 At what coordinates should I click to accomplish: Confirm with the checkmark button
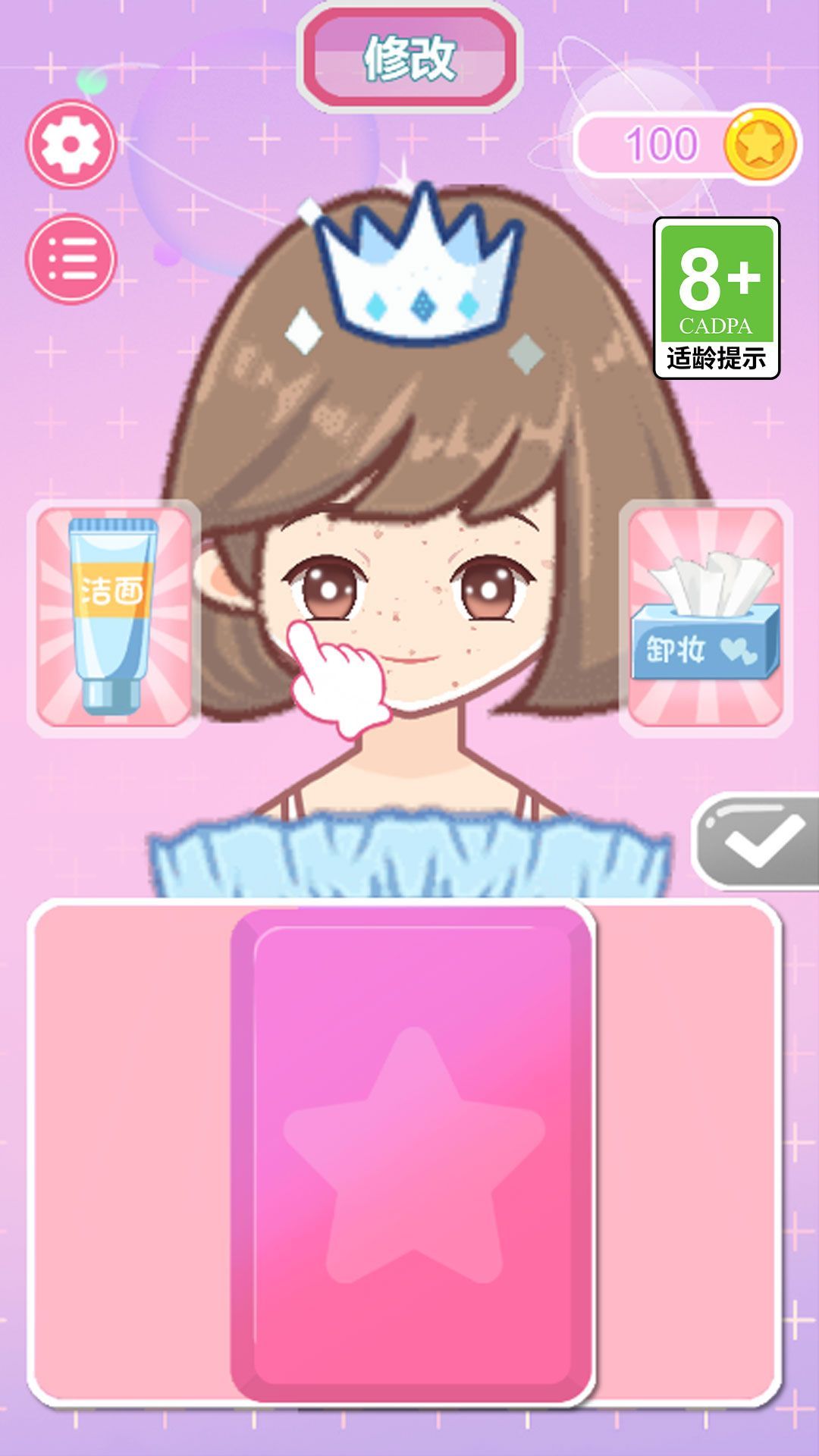click(758, 840)
